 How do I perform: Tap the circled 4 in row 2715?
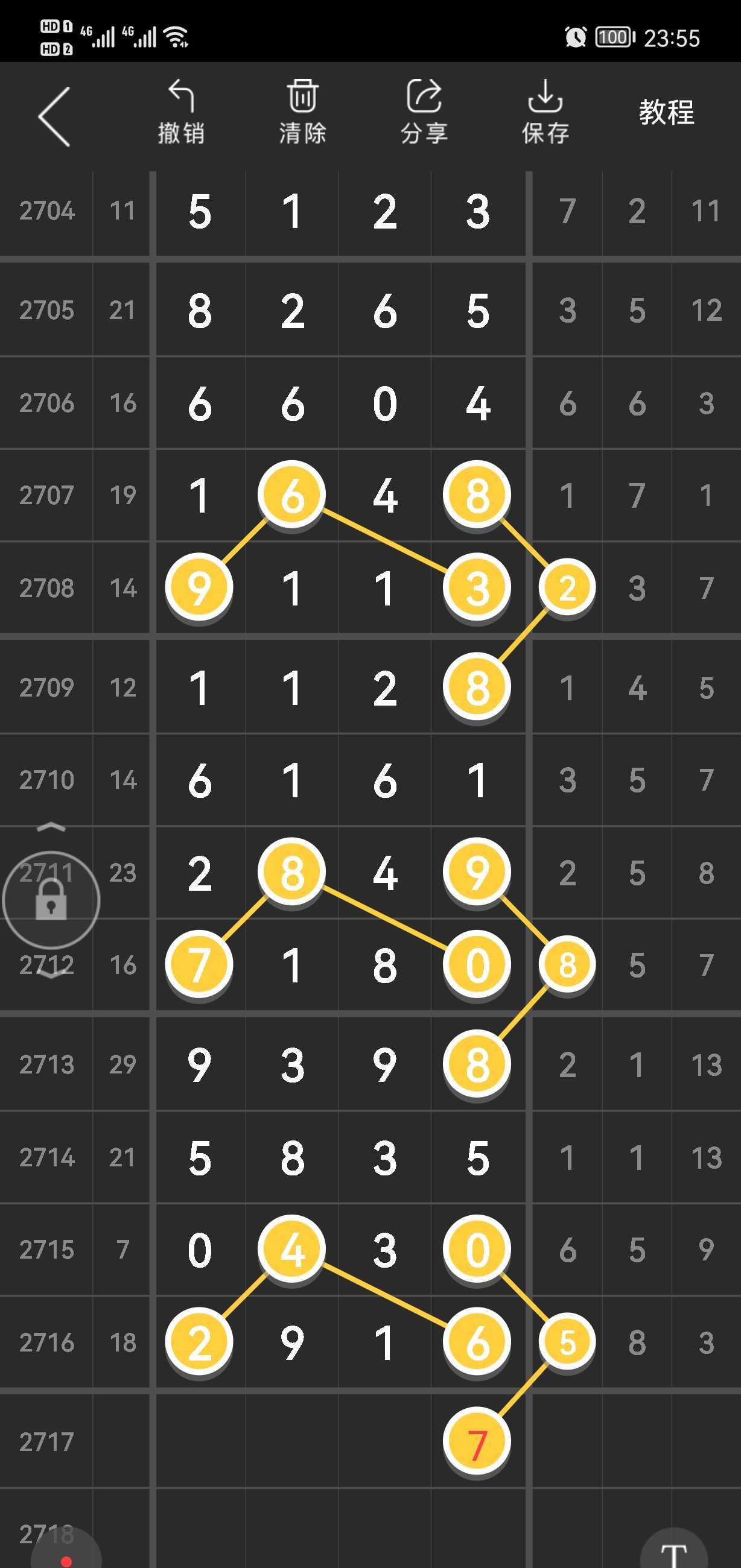291,1250
